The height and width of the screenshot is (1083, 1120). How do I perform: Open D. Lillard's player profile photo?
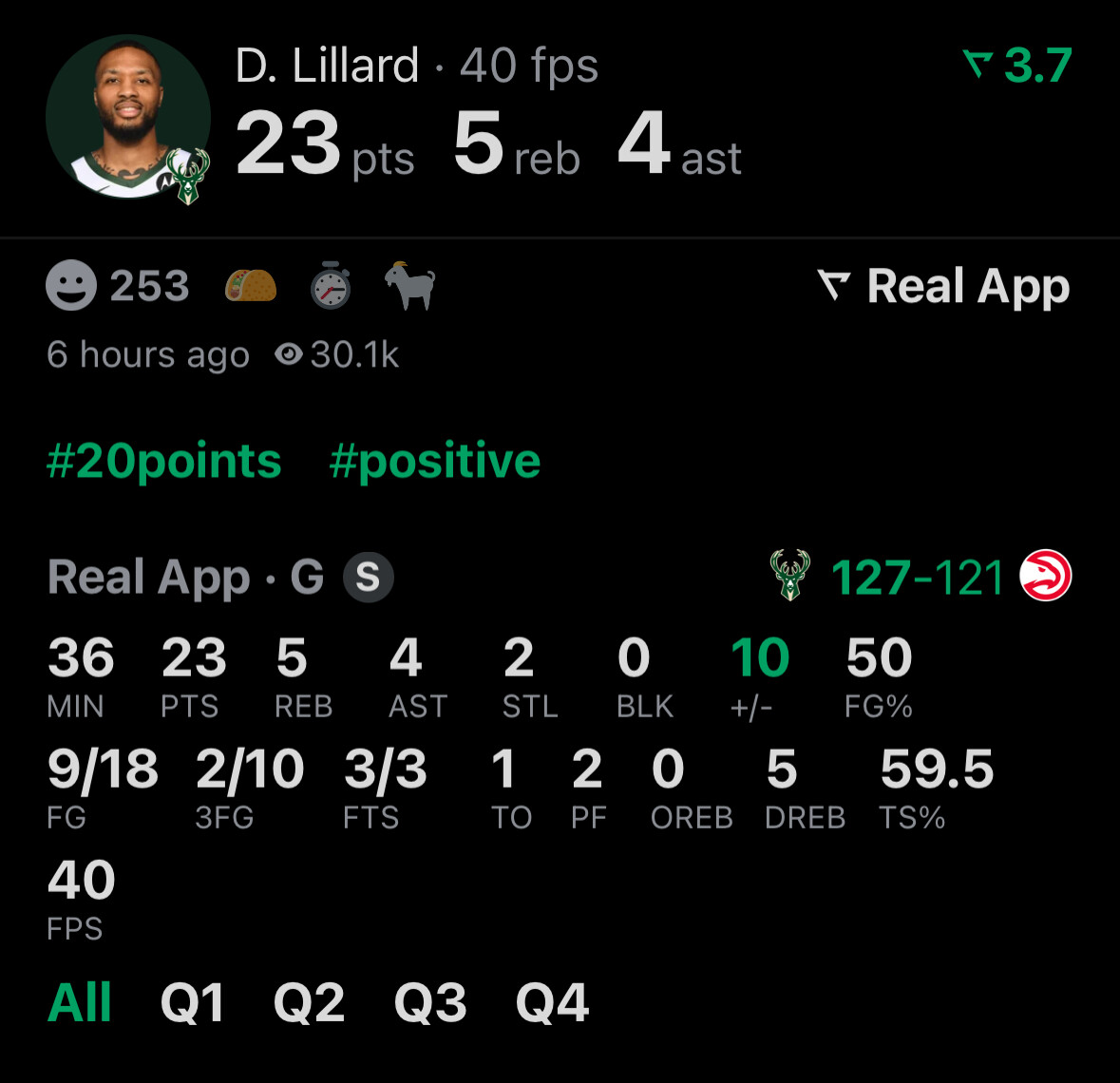(x=128, y=117)
